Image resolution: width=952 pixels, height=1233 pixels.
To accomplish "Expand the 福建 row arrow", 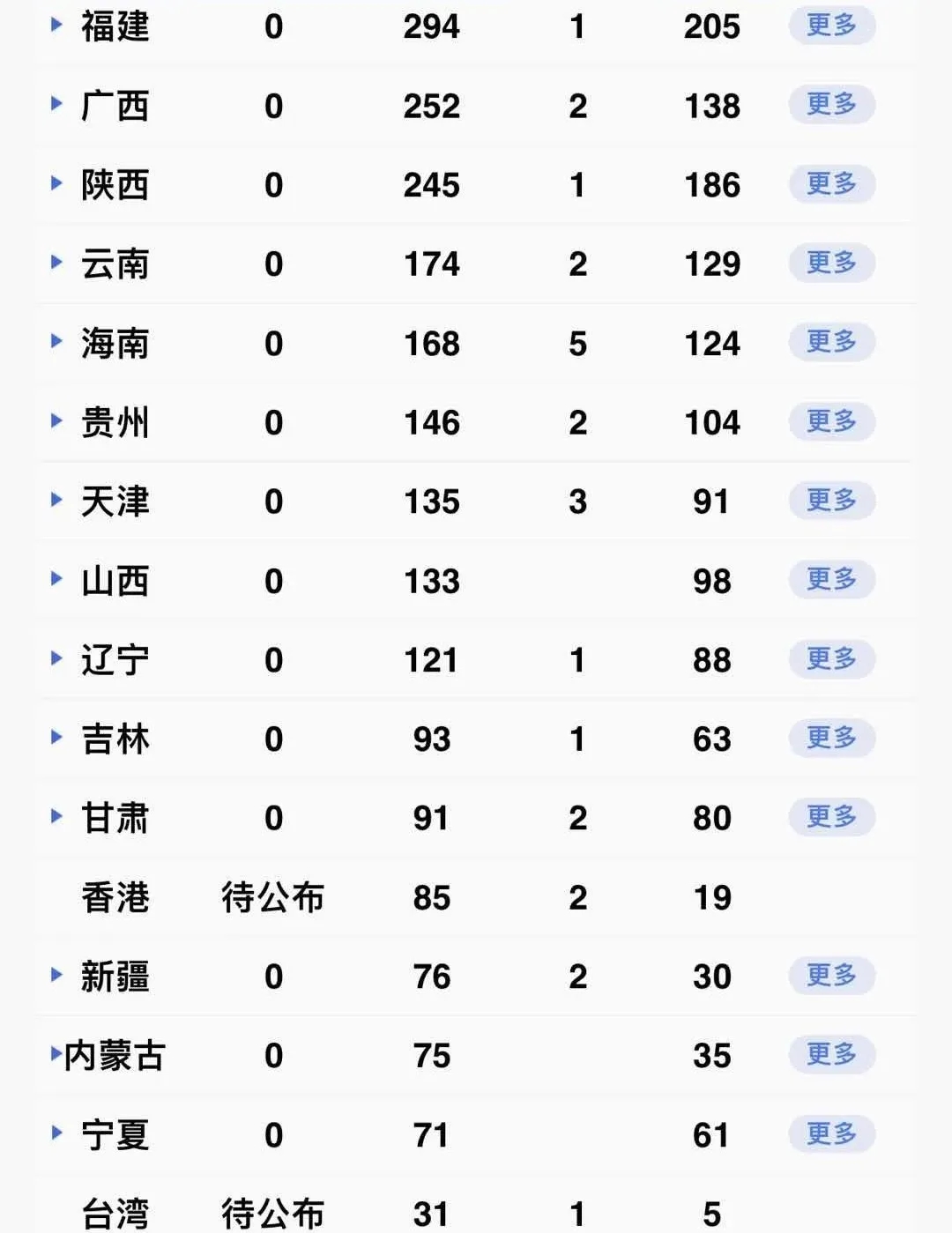I will coord(57,25).
